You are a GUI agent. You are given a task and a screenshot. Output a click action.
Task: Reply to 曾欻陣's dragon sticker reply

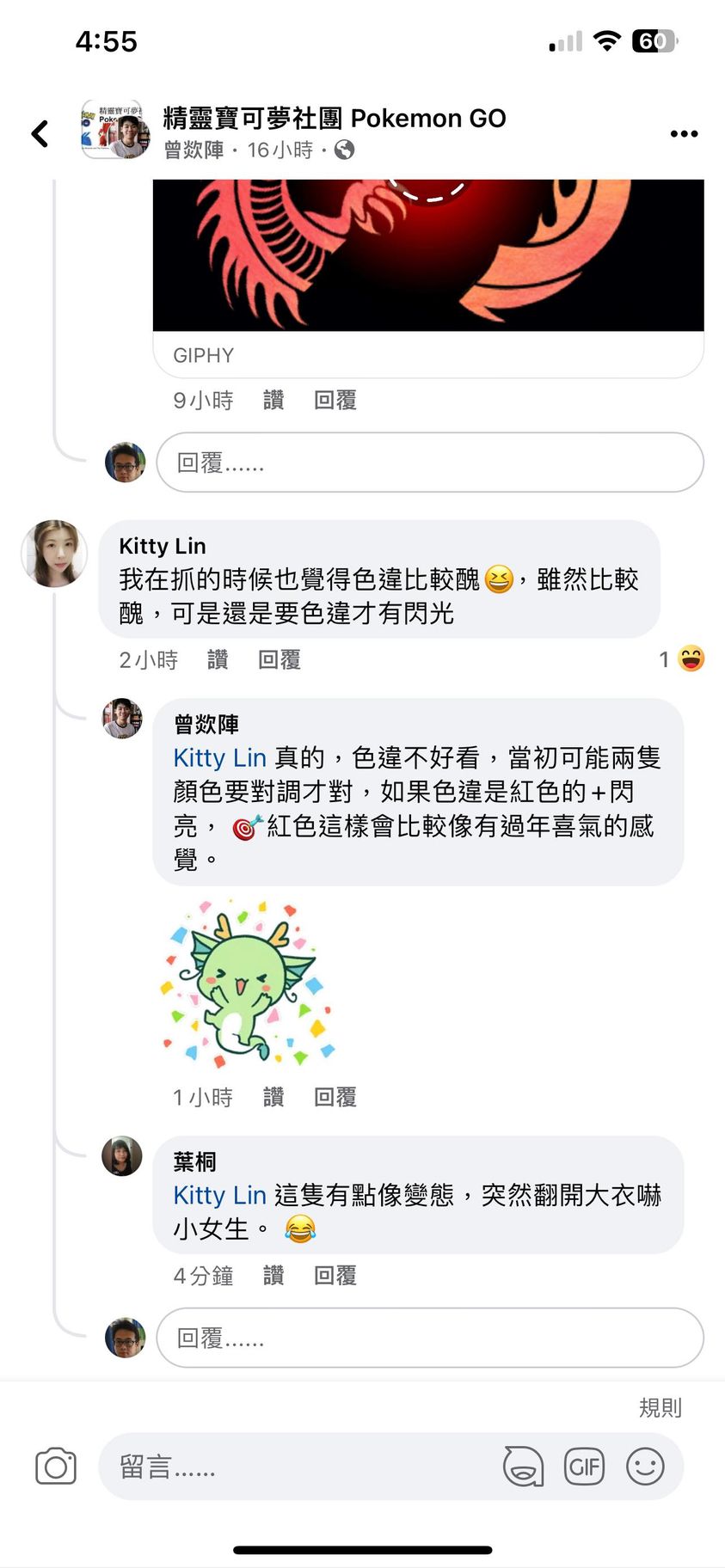click(x=335, y=1098)
